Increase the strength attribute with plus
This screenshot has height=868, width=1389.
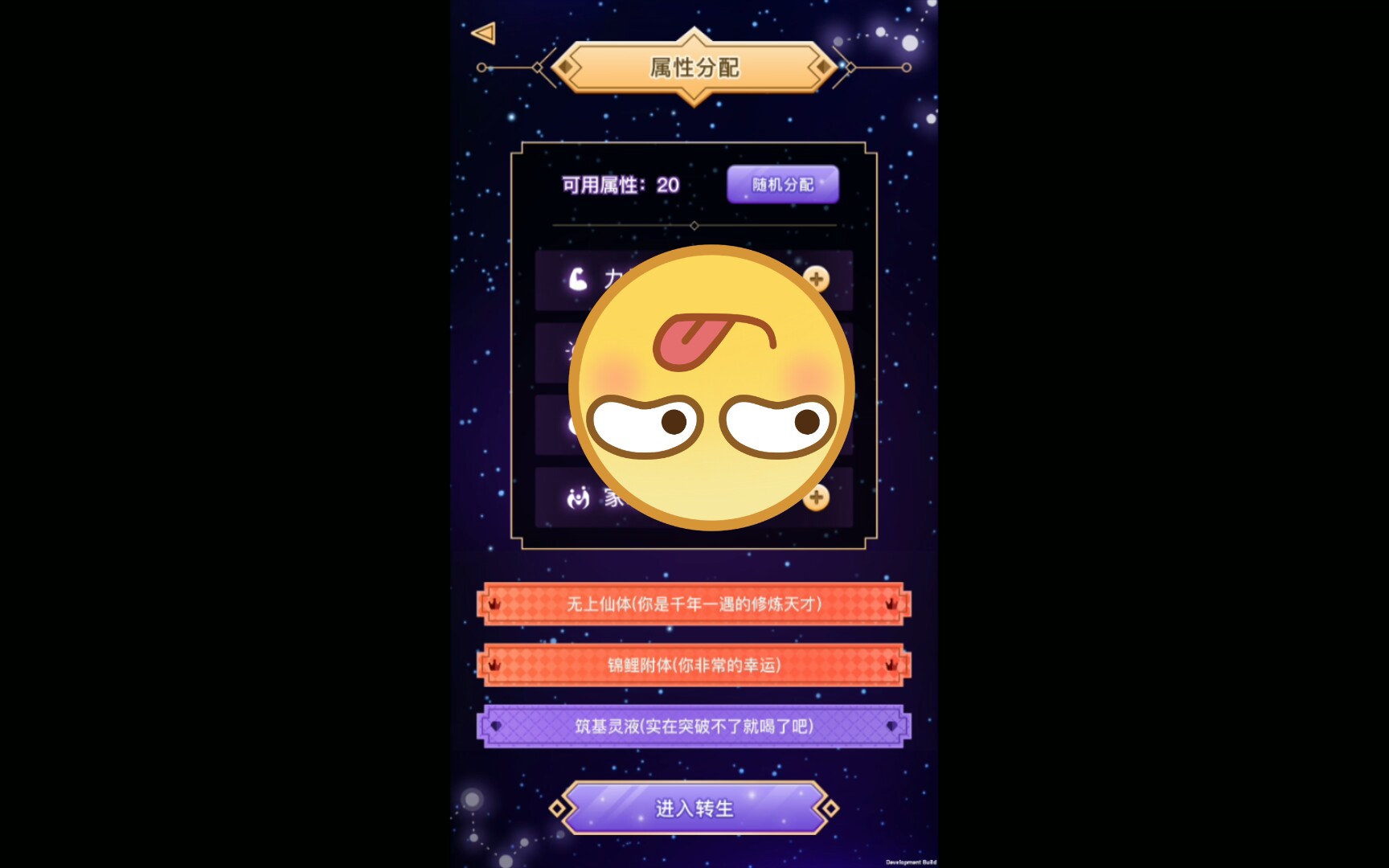click(x=817, y=279)
